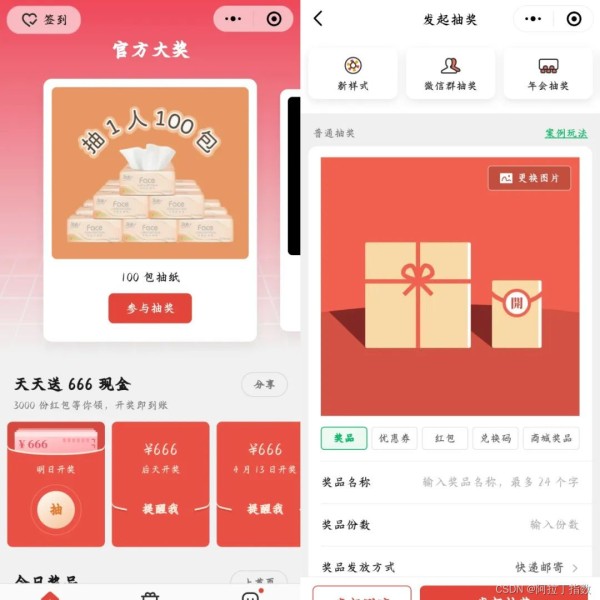Select the 兑换码 prize type chip
The width and height of the screenshot is (600, 600).
pyautogui.click(x=495, y=438)
